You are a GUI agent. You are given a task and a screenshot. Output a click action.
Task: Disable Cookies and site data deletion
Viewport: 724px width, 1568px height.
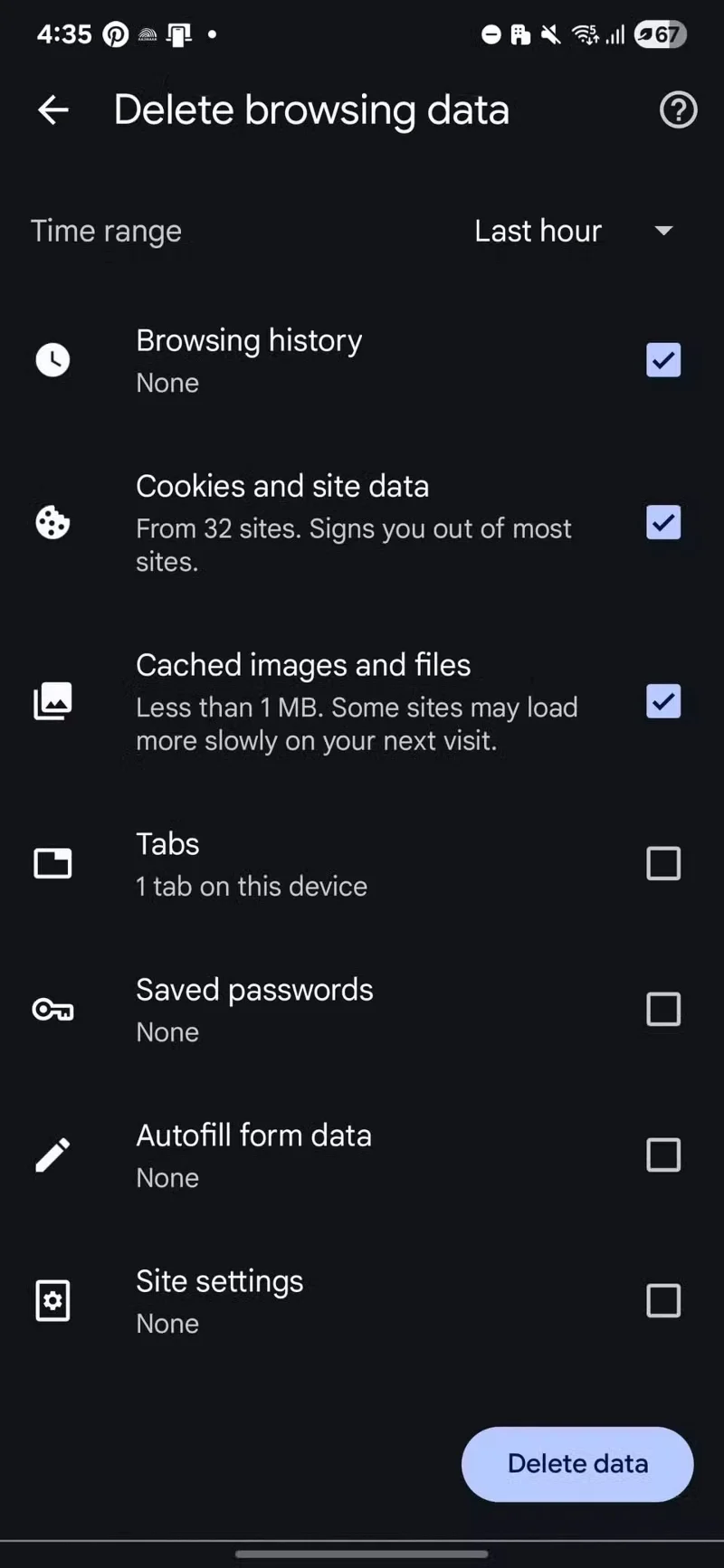click(663, 522)
